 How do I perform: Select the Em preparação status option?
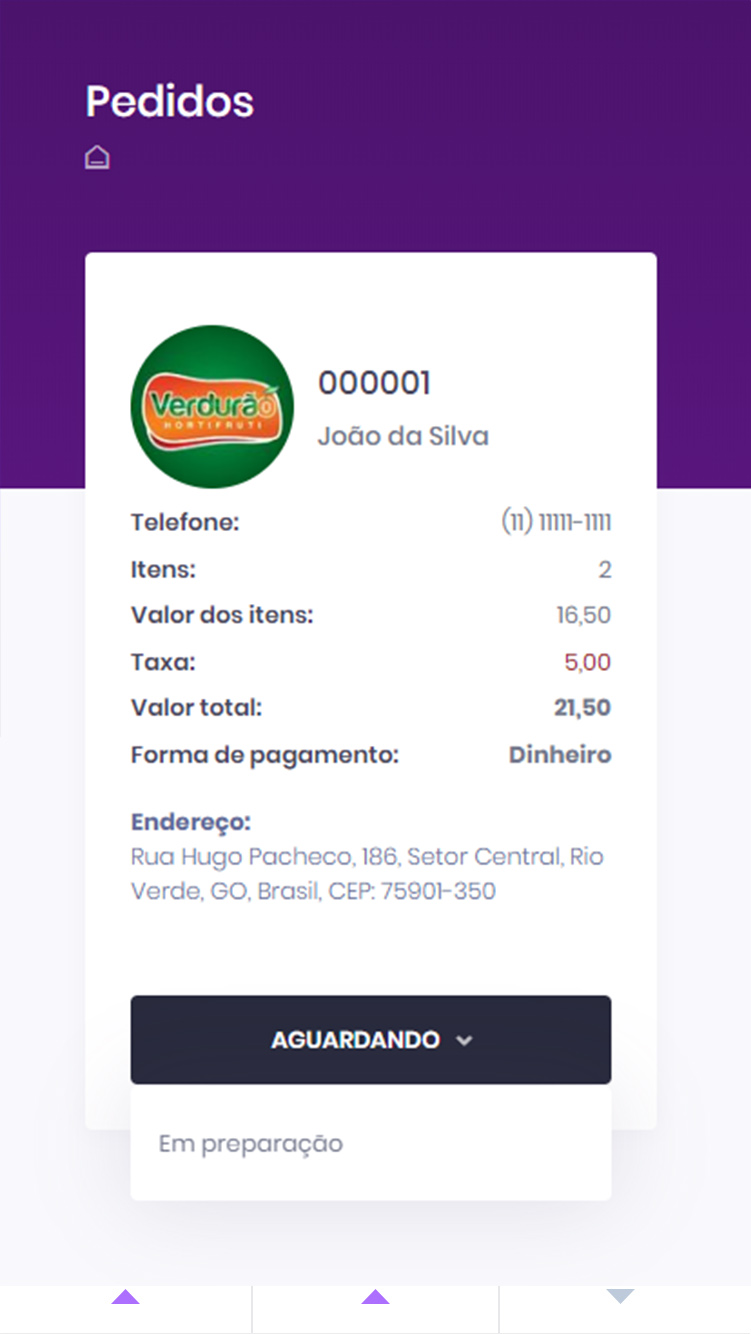coord(251,1144)
